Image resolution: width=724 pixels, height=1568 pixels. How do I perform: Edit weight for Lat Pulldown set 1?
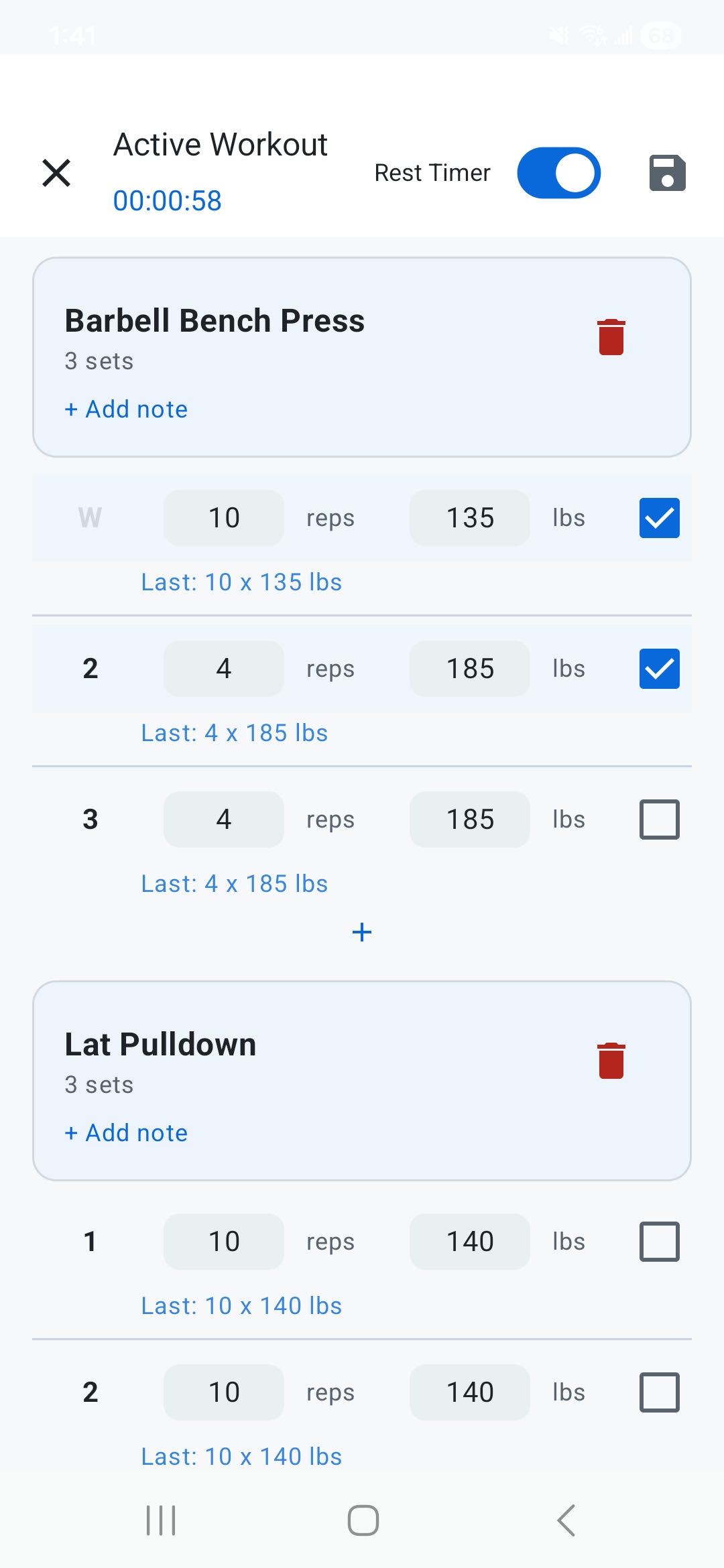click(x=469, y=1240)
